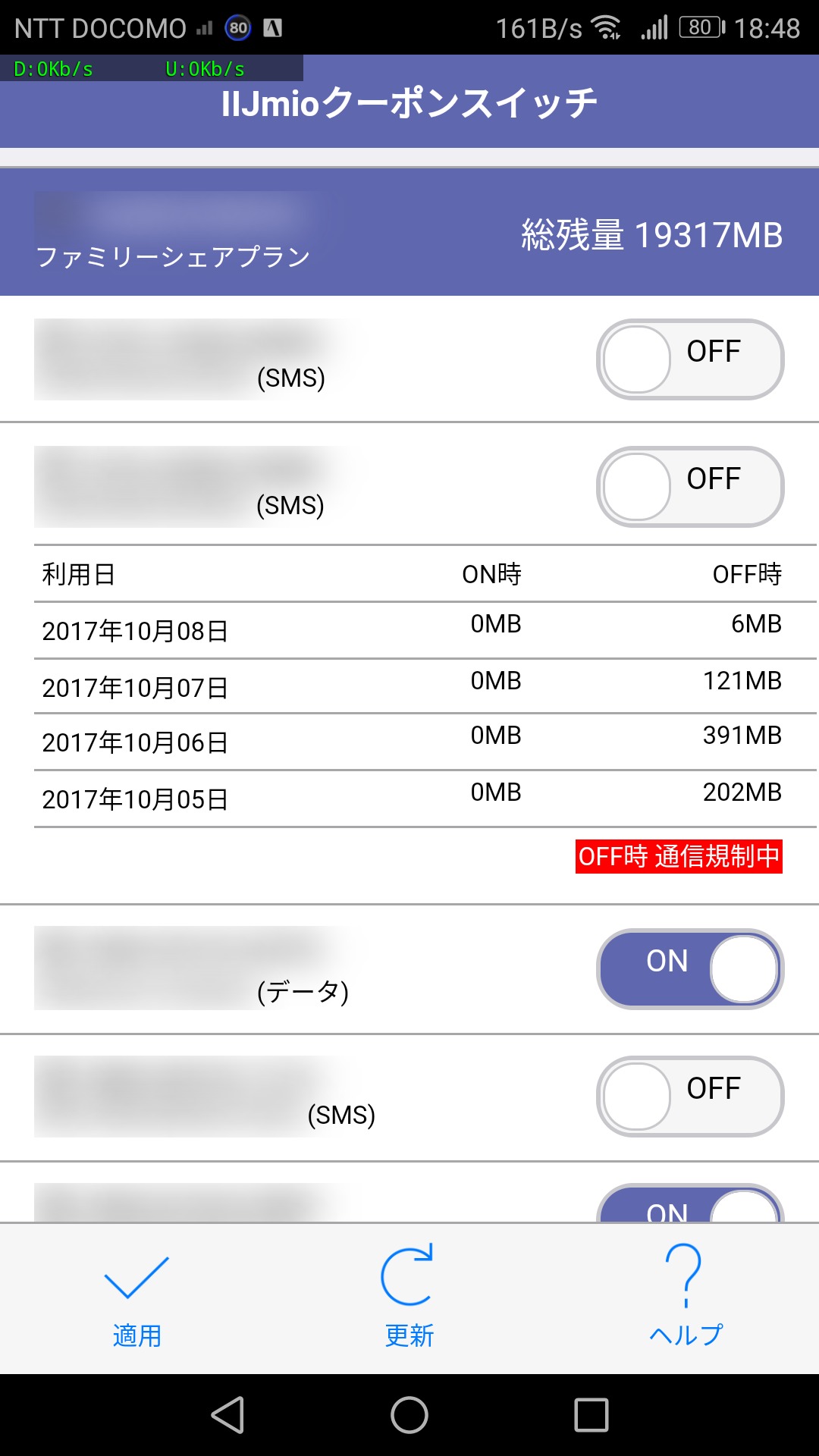This screenshot has width=819, height=1456.
Task: Tap 適用 to apply coupon settings
Action: [x=136, y=1297]
